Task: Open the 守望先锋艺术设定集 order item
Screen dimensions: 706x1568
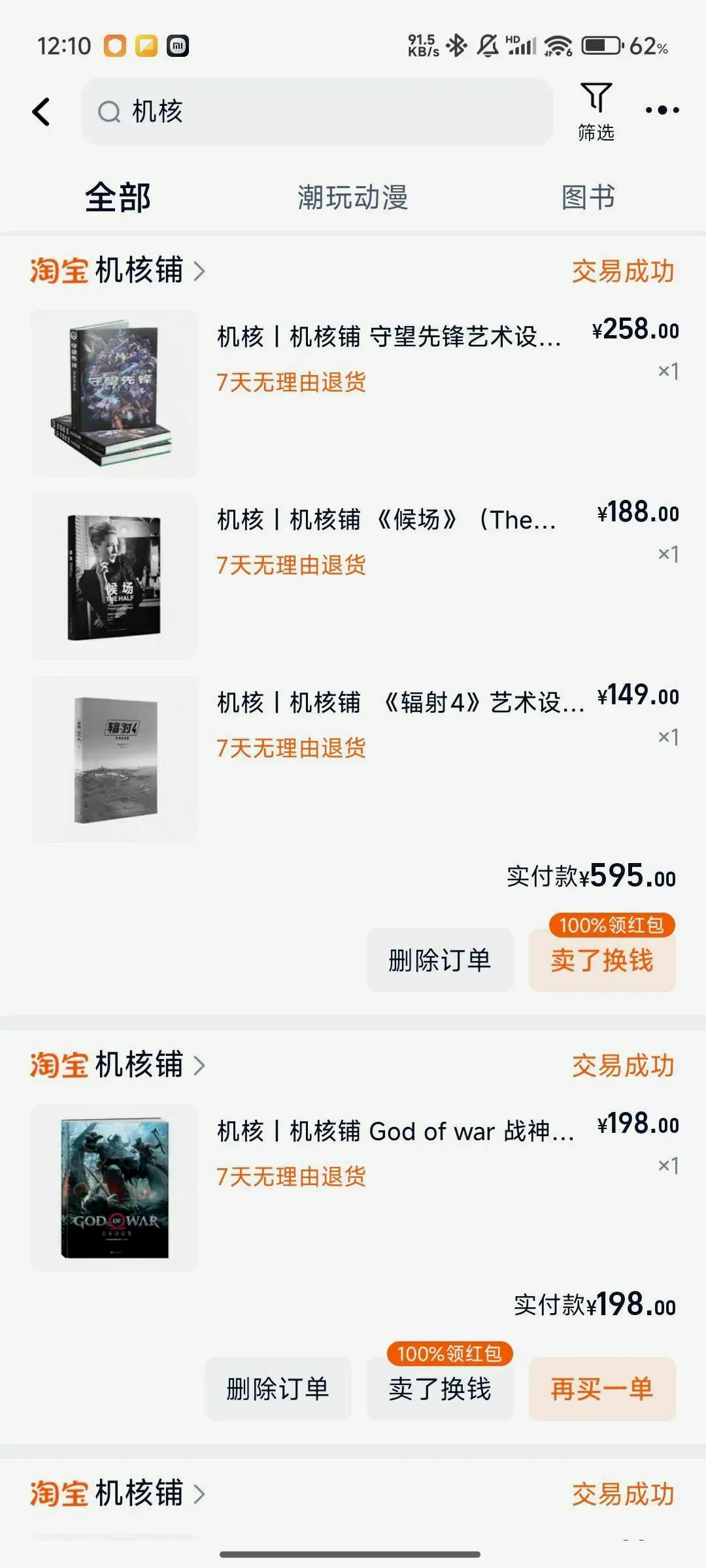Action: tap(354, 393)
